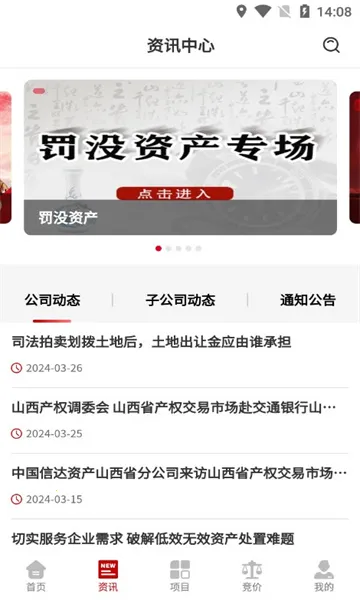Switch to the 子公司动态 tab
This screenshot has width=360, height=600.
click(180, 300)
